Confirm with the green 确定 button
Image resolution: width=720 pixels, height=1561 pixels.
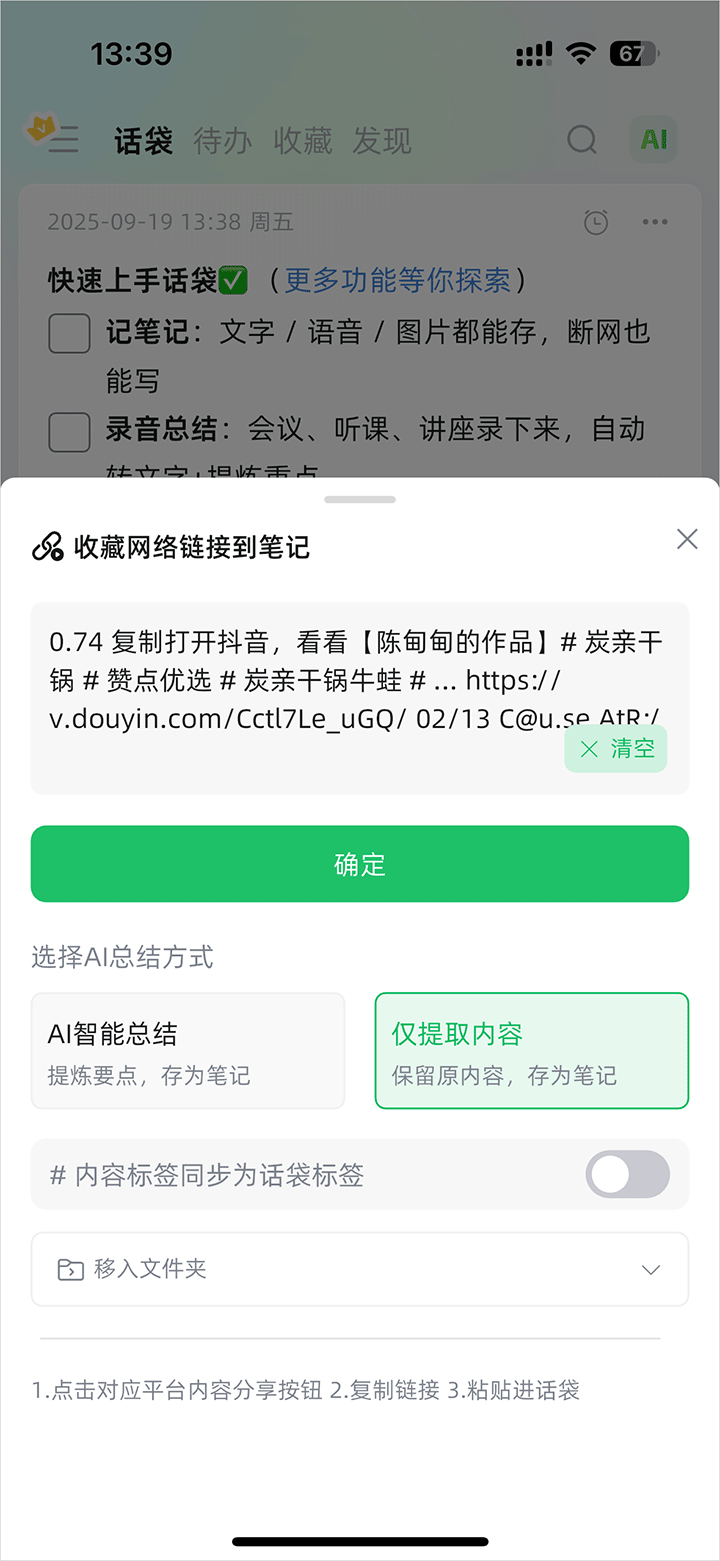[x=360, y=864]
